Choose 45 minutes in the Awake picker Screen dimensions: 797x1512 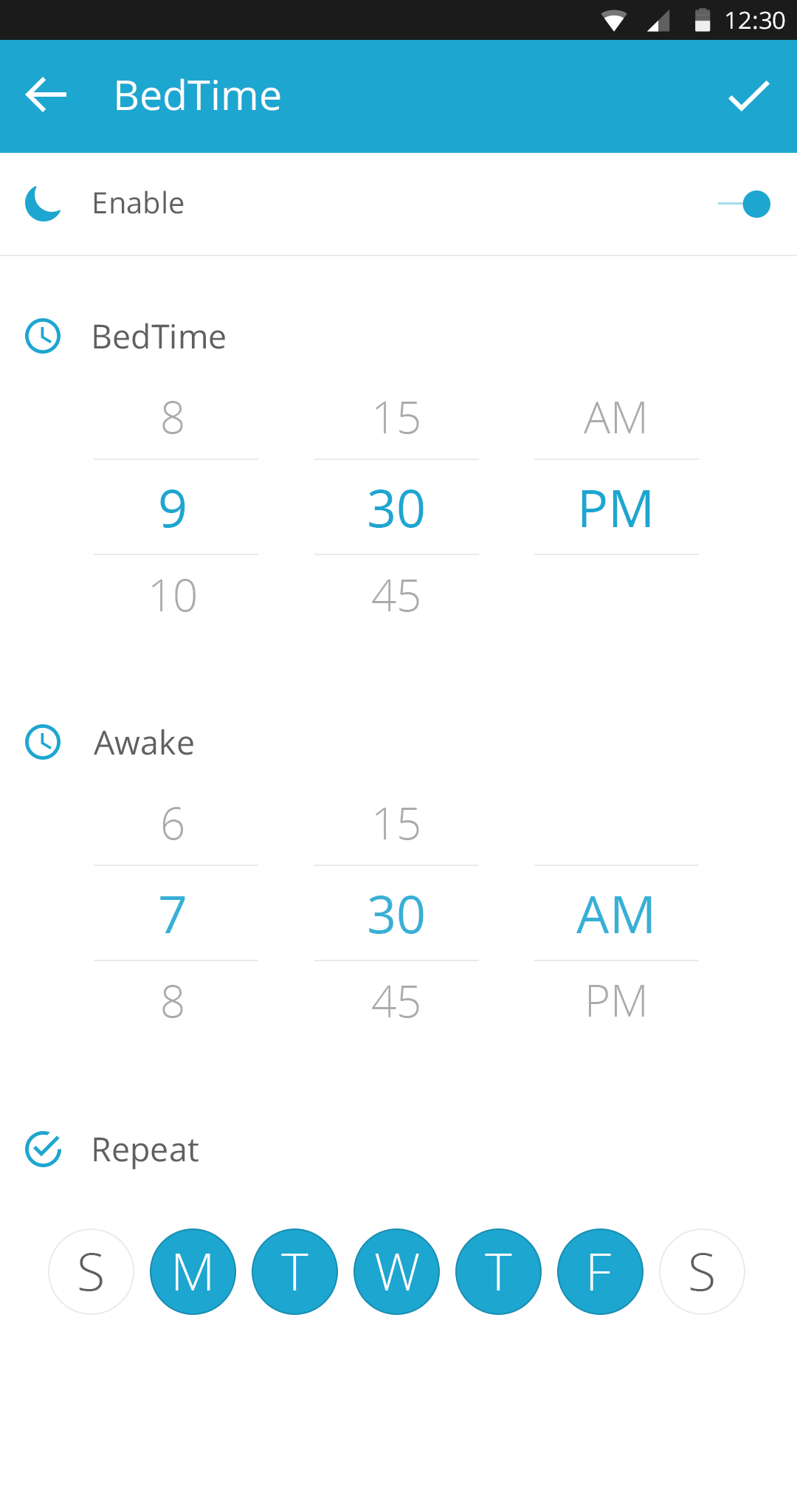tap(396, 1002)
